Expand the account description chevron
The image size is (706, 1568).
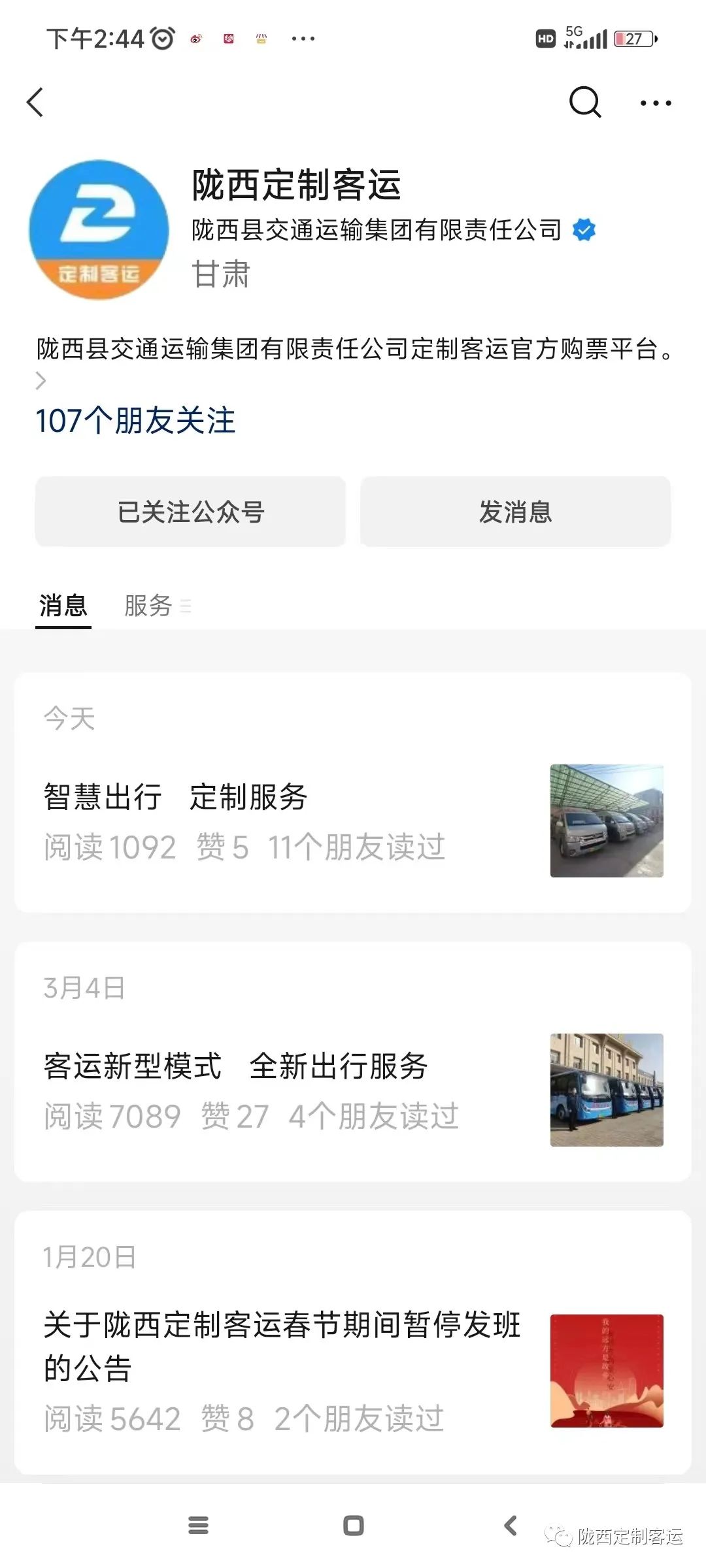pos(41,380)
